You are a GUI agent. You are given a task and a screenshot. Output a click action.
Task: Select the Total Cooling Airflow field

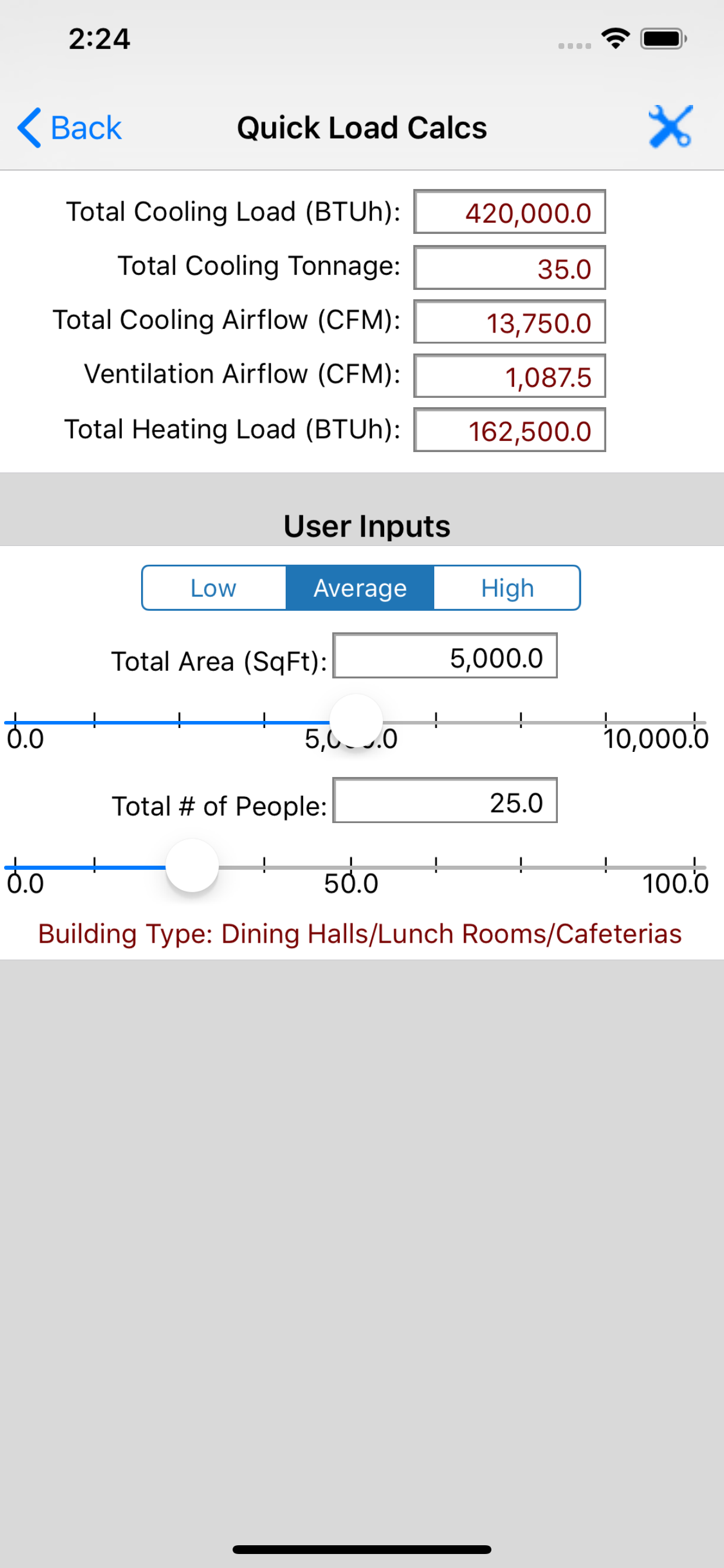click(x=509, y=321)
